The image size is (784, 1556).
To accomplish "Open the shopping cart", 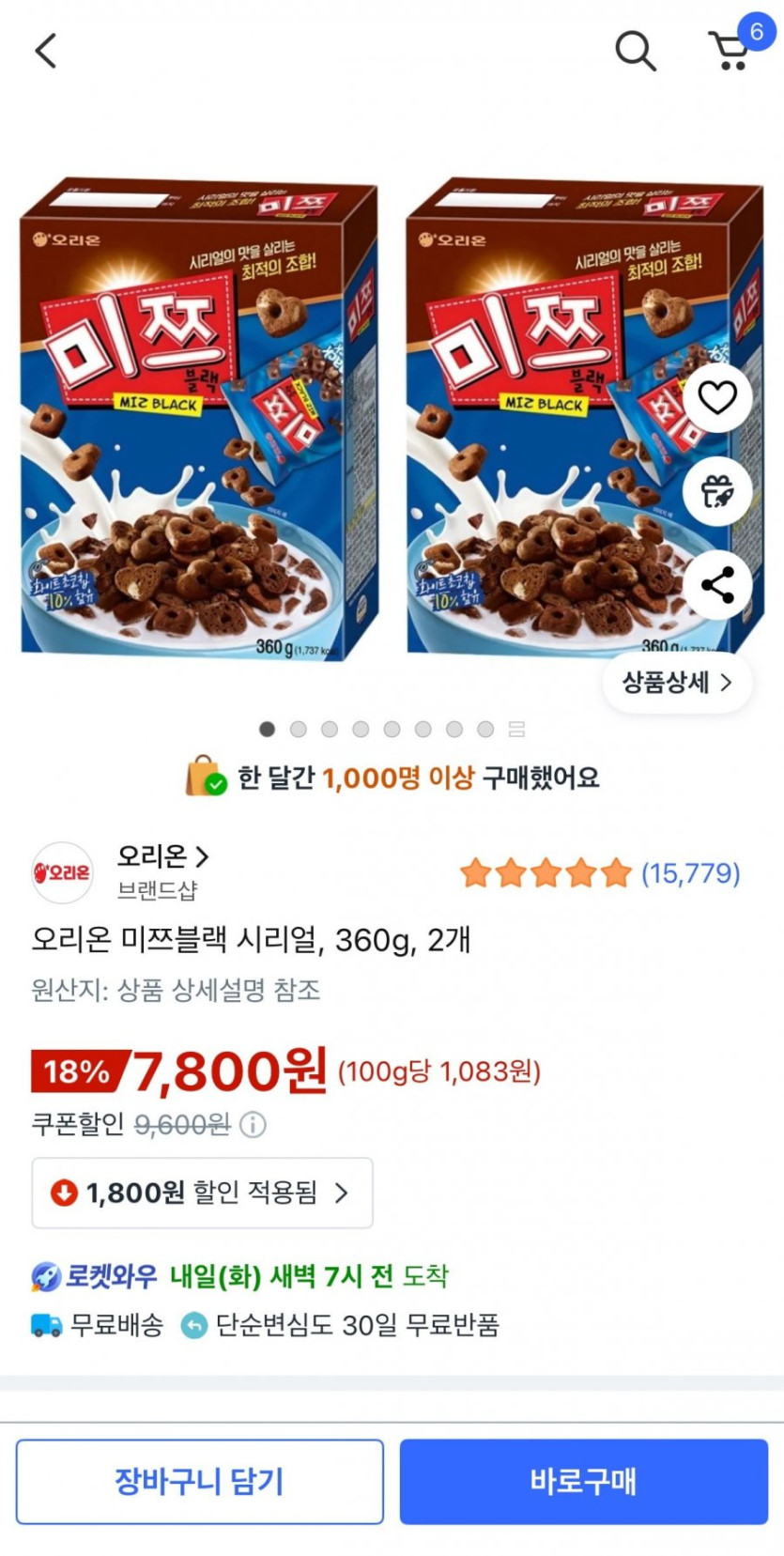I will click(731, 51).
